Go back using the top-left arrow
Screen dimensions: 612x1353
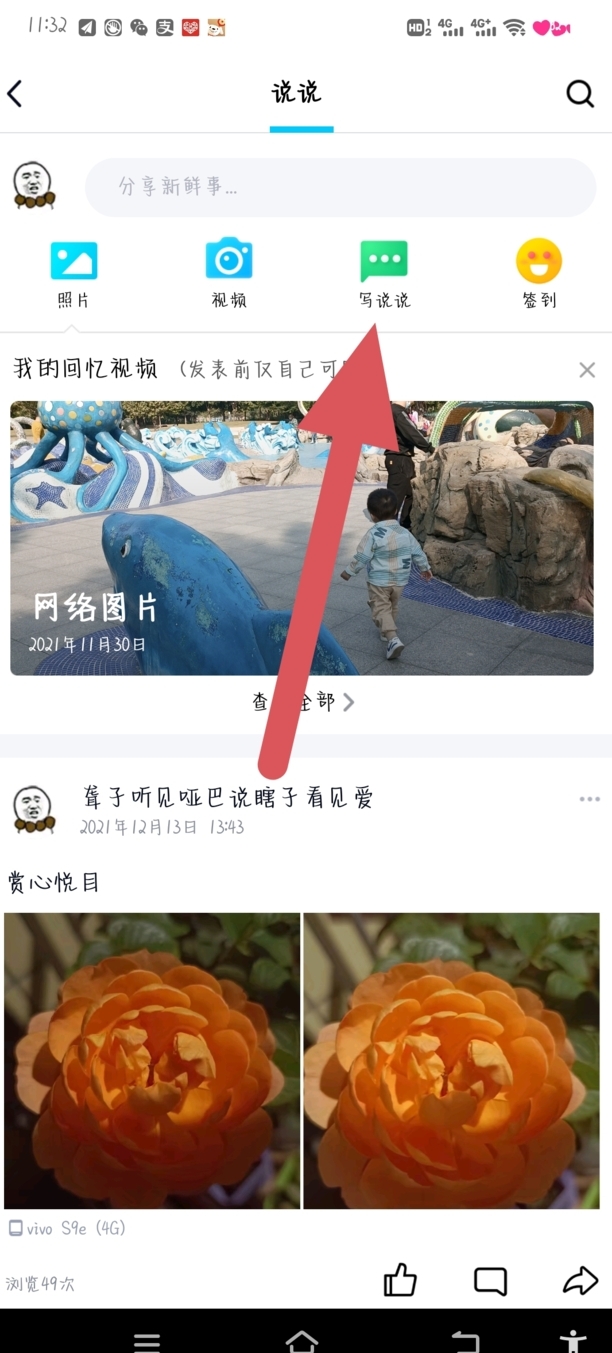16,94
